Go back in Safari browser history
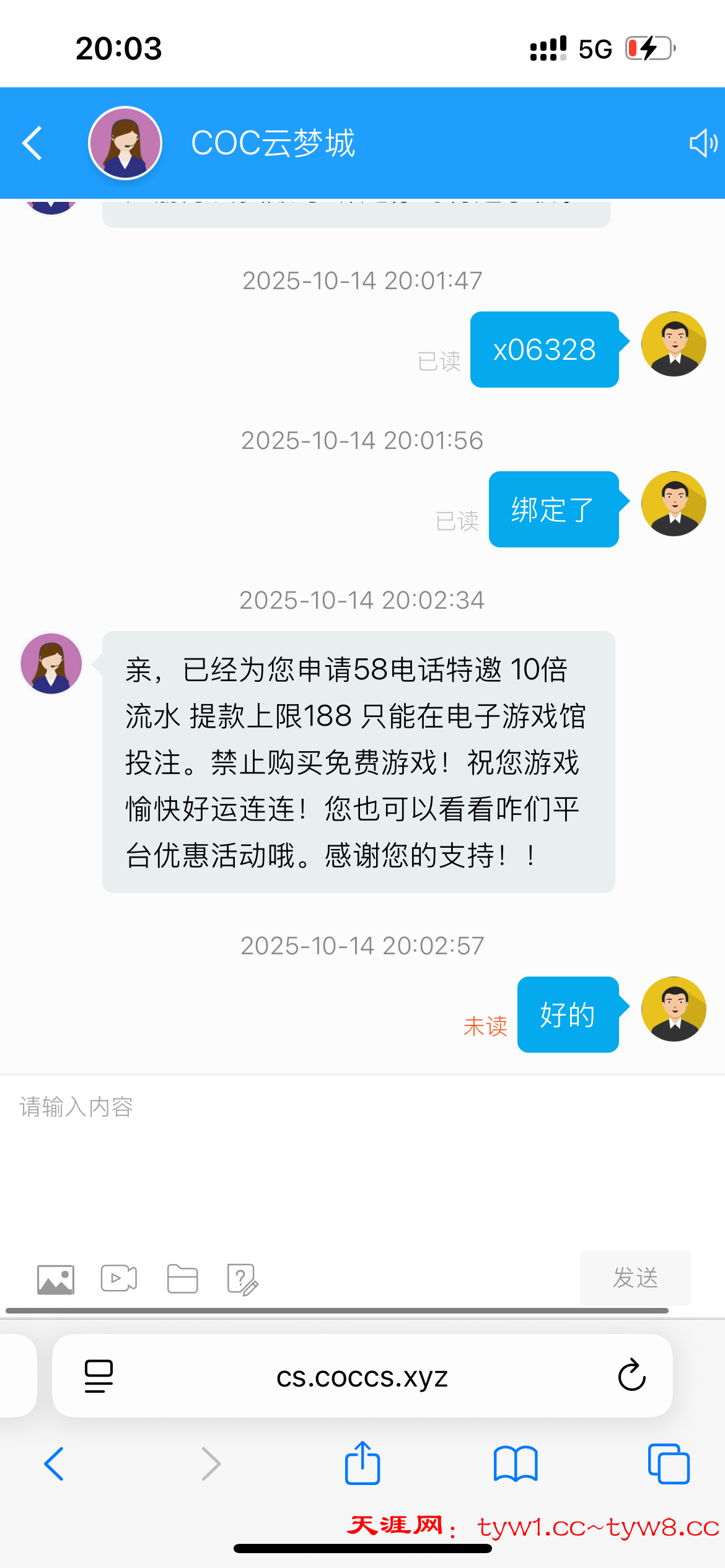 coord(55,1464)
